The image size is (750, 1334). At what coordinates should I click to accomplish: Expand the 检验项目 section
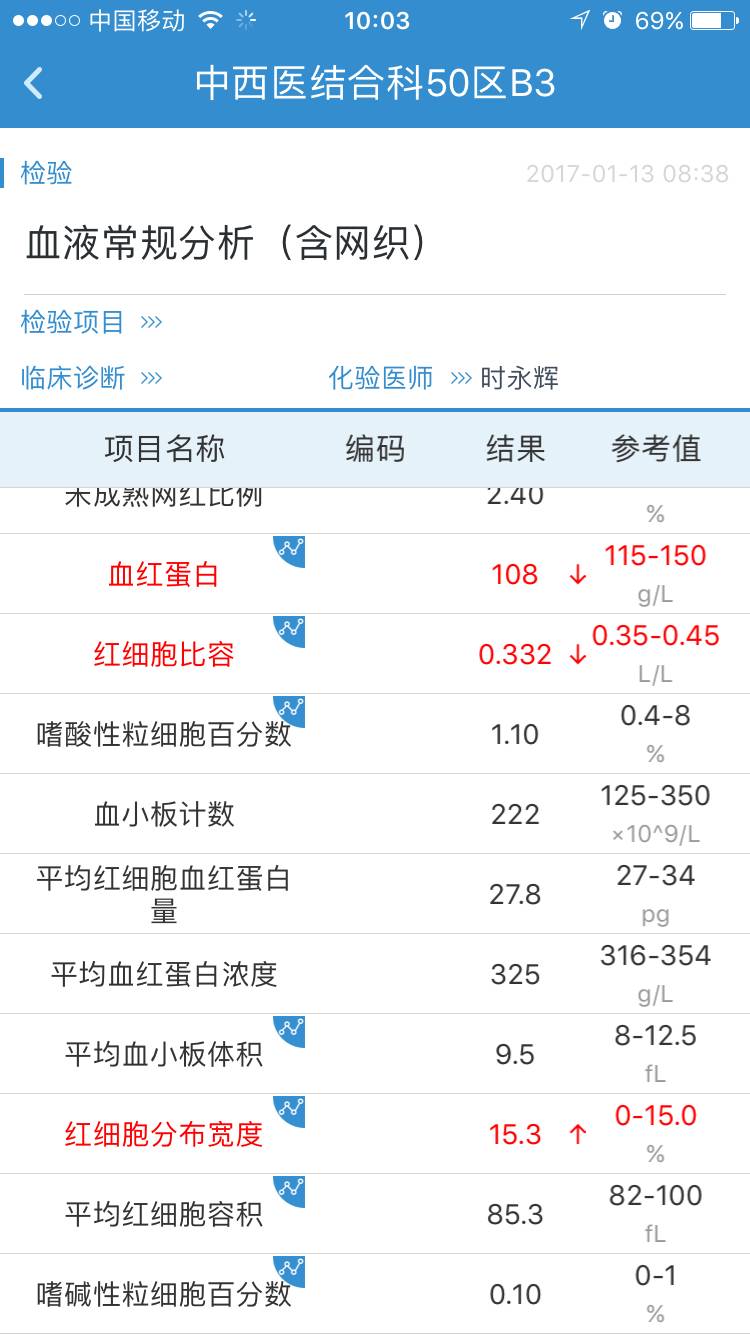(x=91, y=322)
